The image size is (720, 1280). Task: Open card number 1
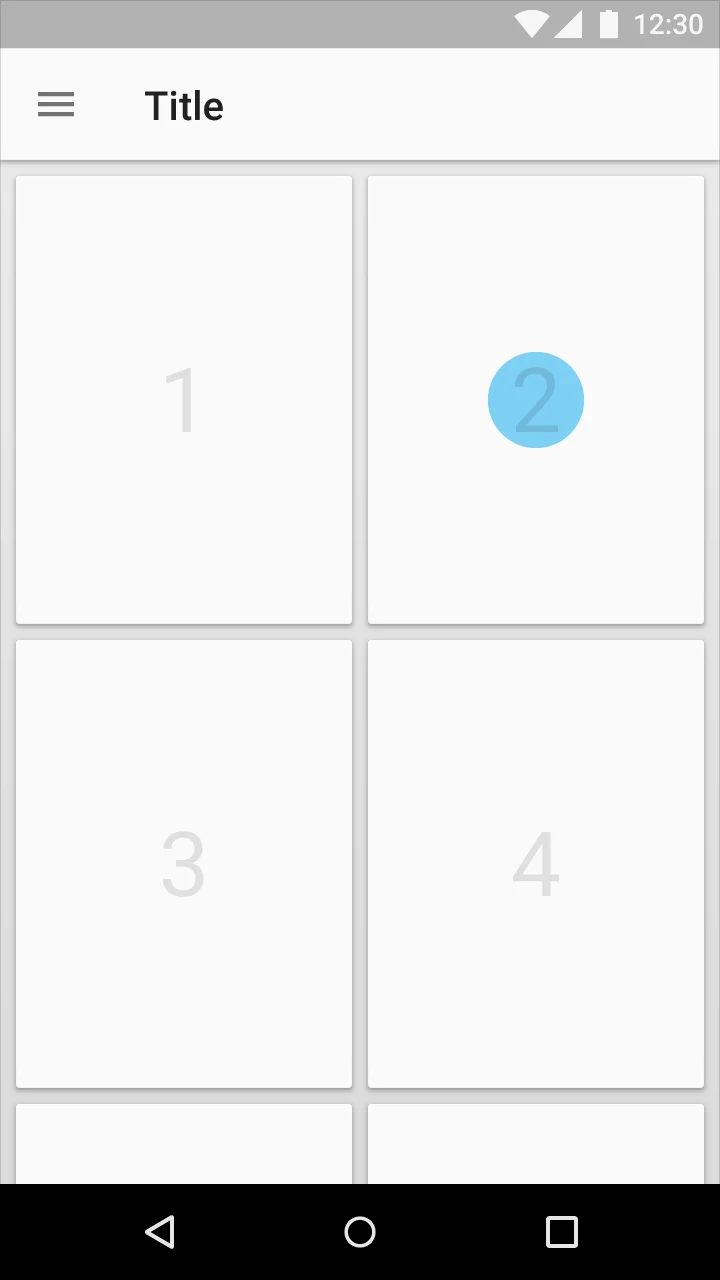(x=184, y=400)
